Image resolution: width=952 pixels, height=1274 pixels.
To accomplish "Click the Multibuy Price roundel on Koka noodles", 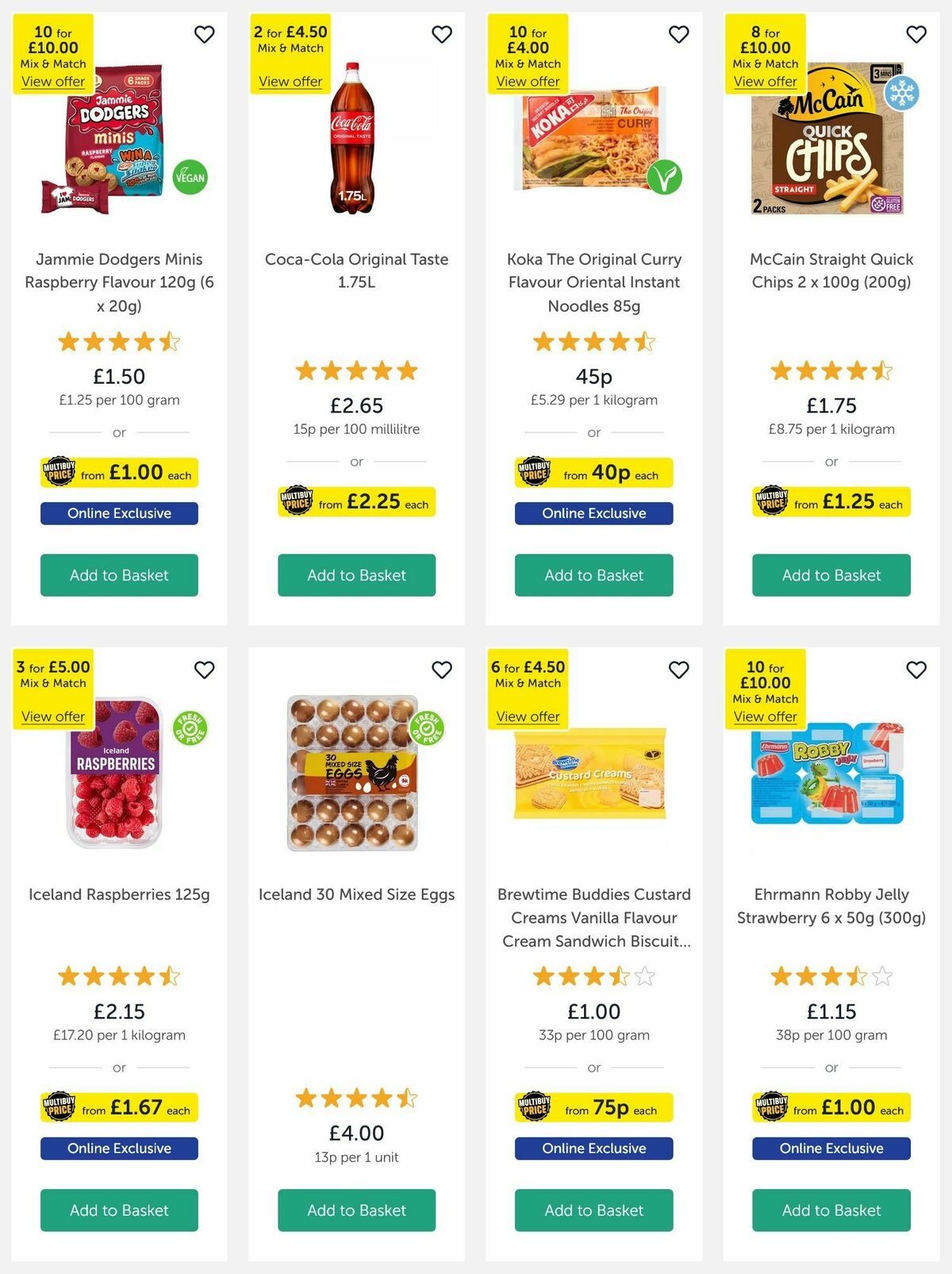I will point(534,472).
